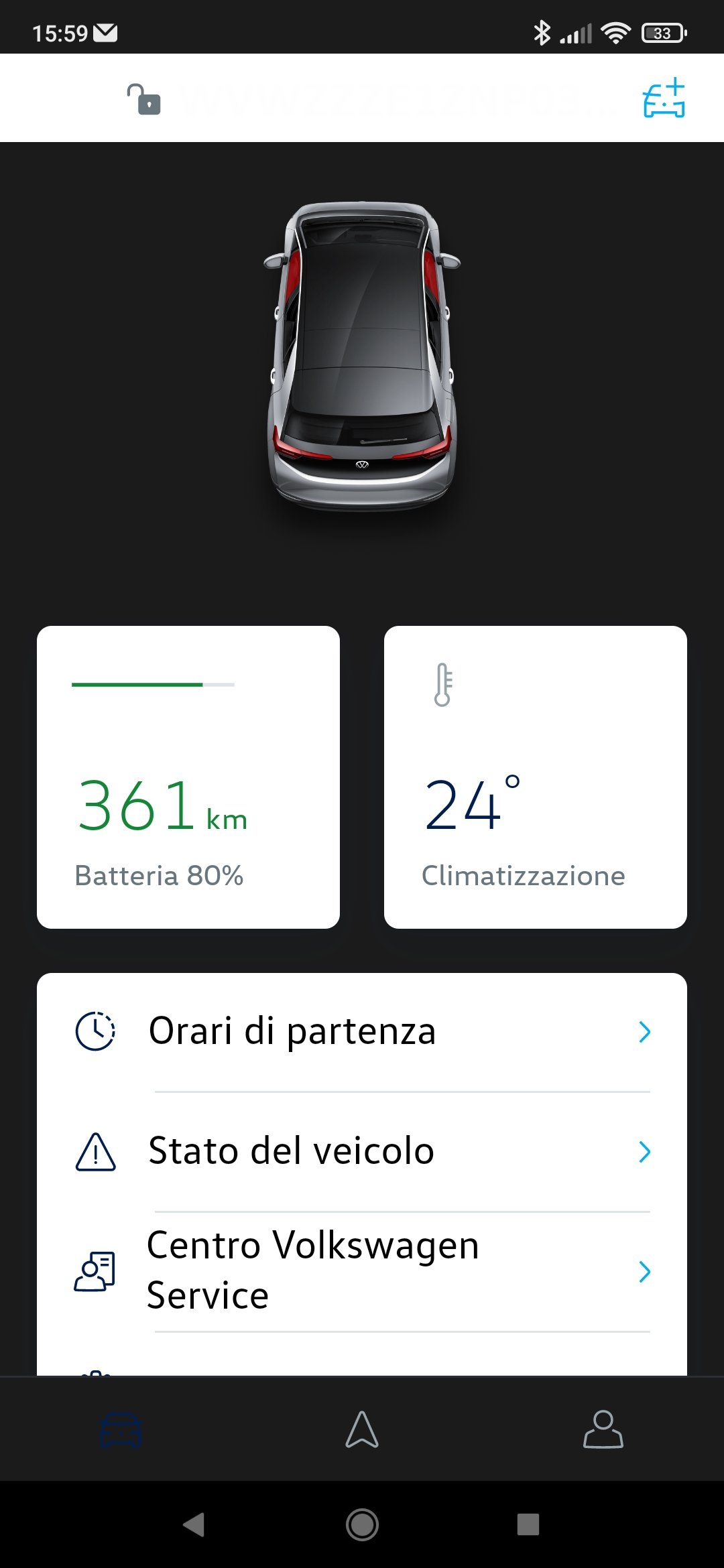View Stato del veicolo
Image resolution: width=724 pixels, height=1568 pixels.
pyautogui.click(x=362, y=1151)
